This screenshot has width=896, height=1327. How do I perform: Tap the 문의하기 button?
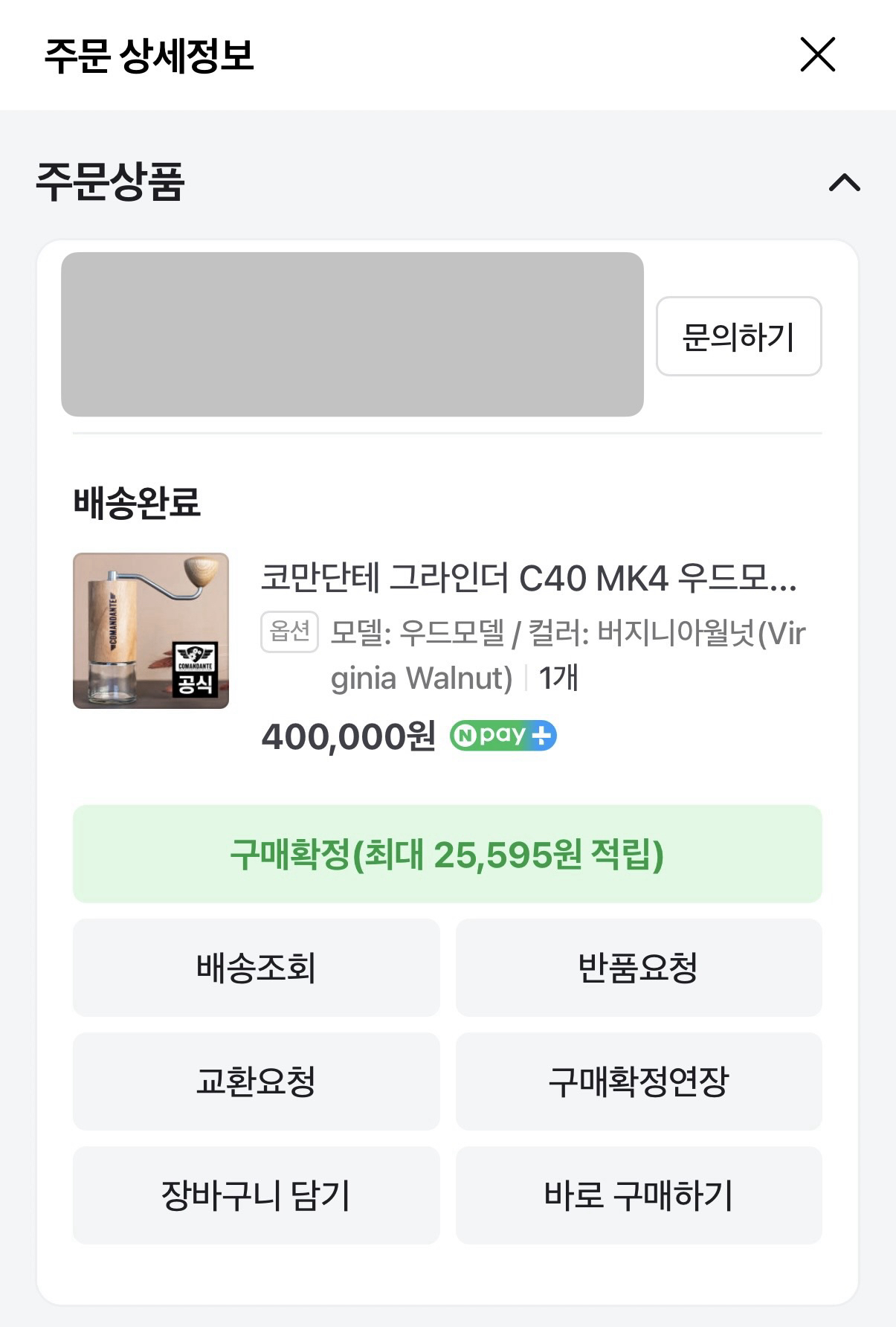(x=738, y=336)
